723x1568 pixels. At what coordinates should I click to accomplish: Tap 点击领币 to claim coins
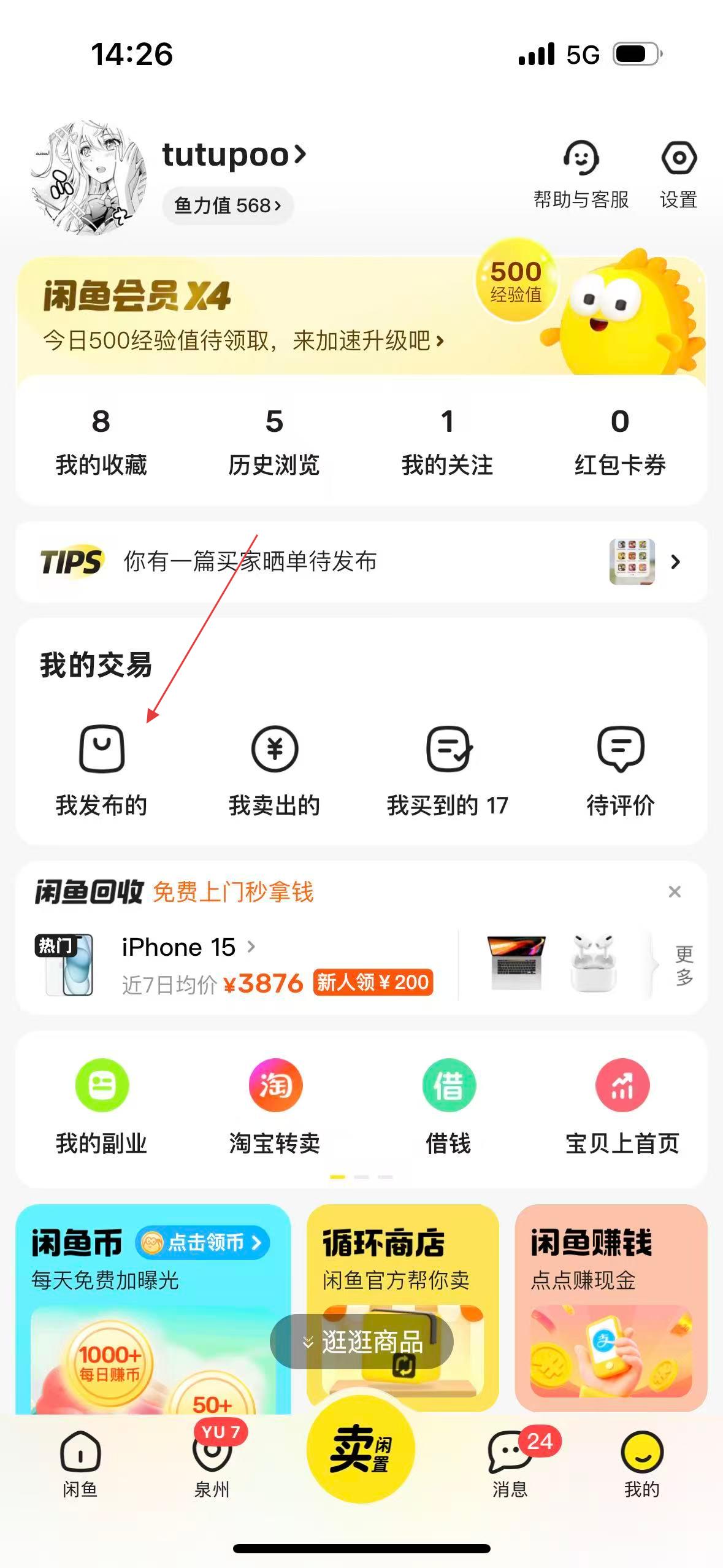[203, 1243]
